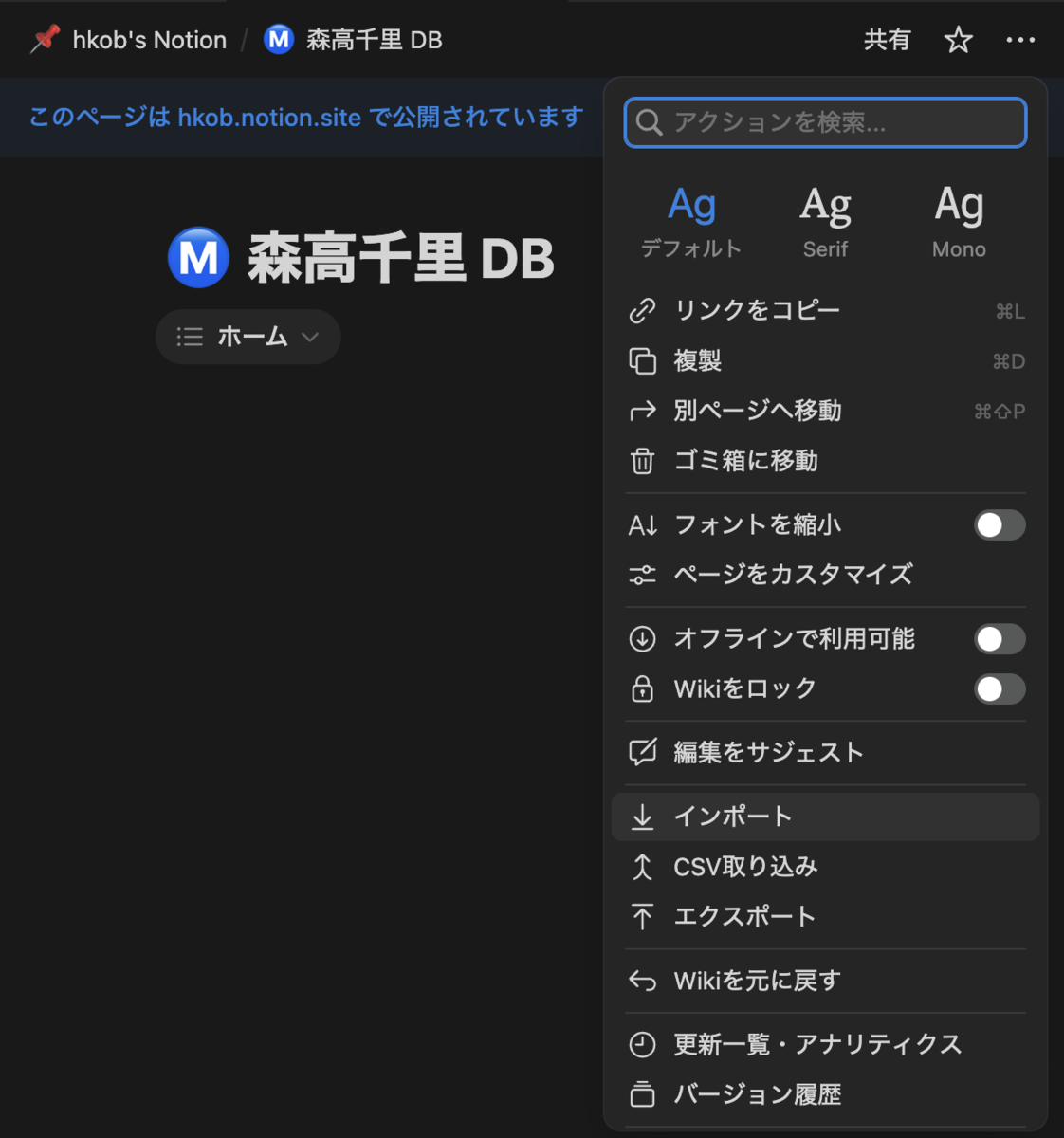This screenshot has height=1138, width=1064.
Task: View バージョン履歴
Action: point(757,1094)
